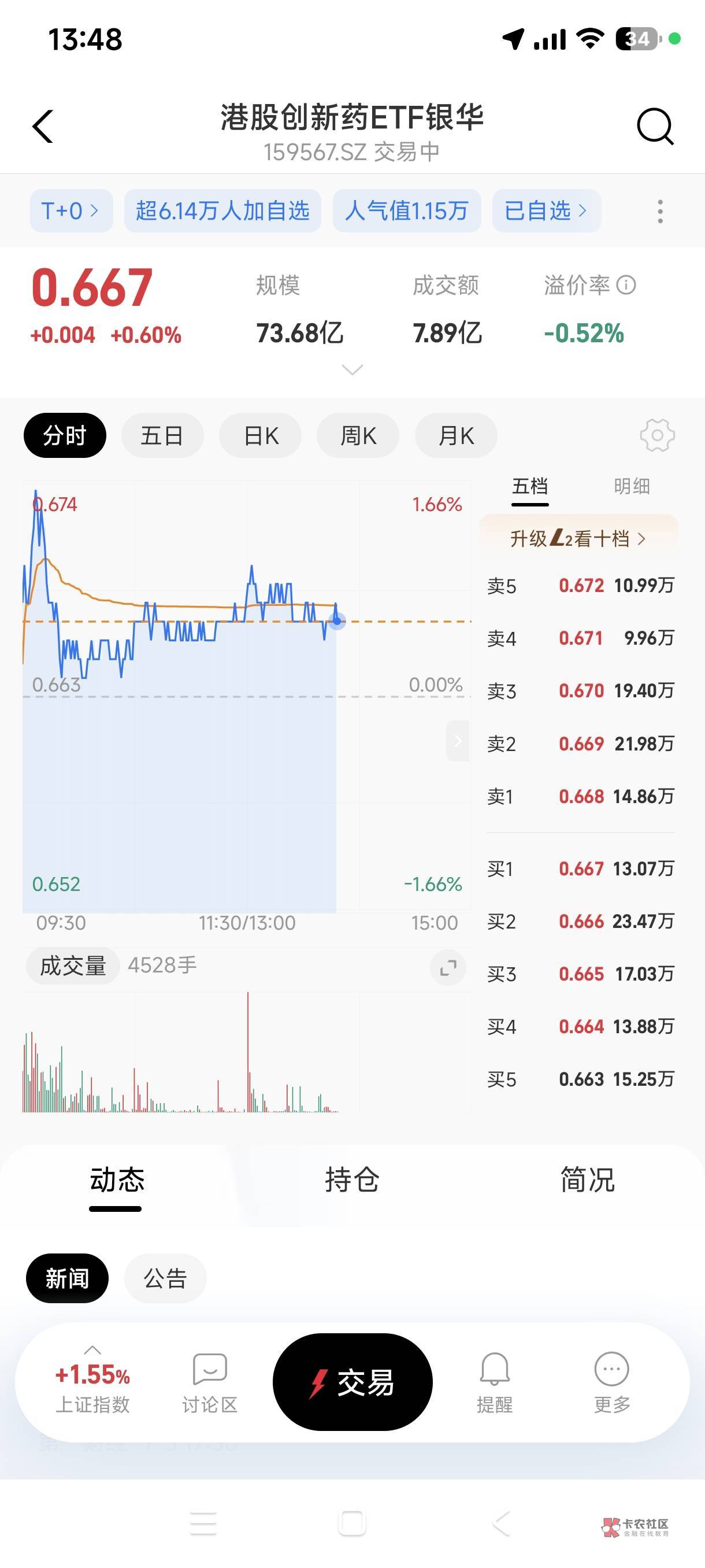Screen dimensions: 705x1568
Task: Switch chart to 月K view
Action: (455, 435)
